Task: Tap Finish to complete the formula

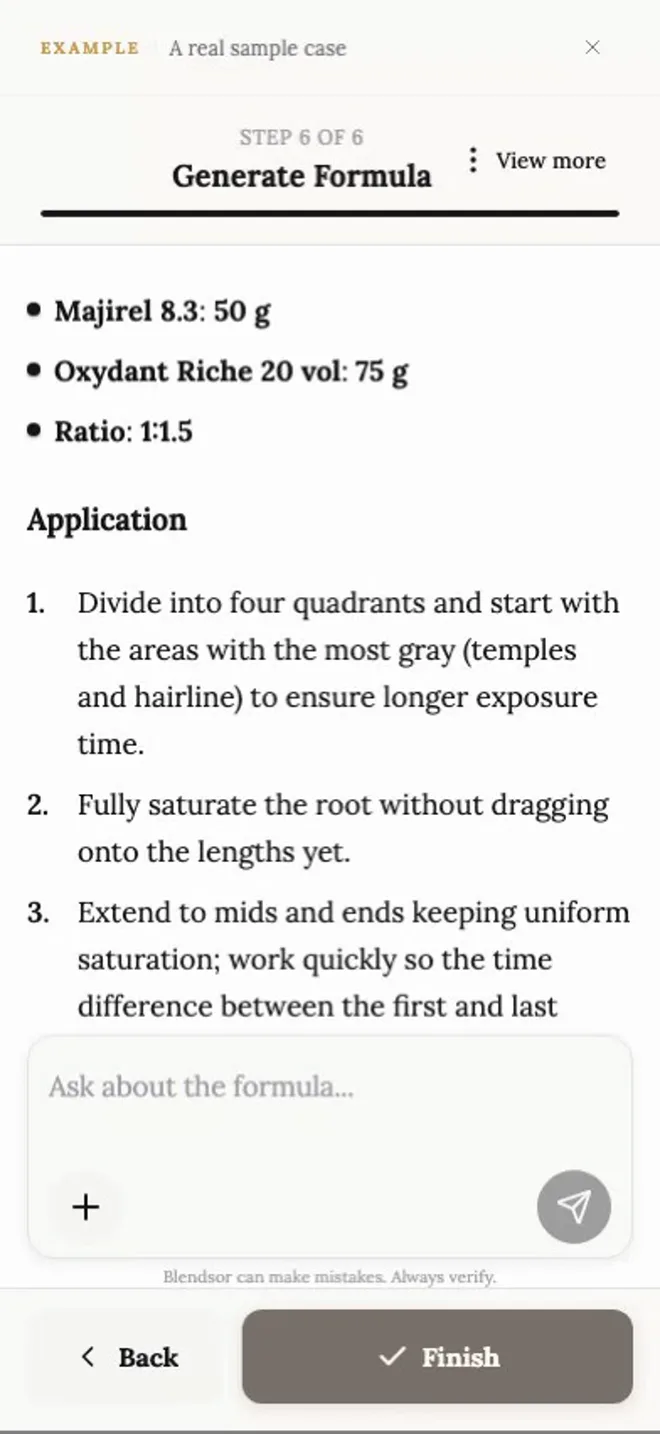Action: (438, 1357)
